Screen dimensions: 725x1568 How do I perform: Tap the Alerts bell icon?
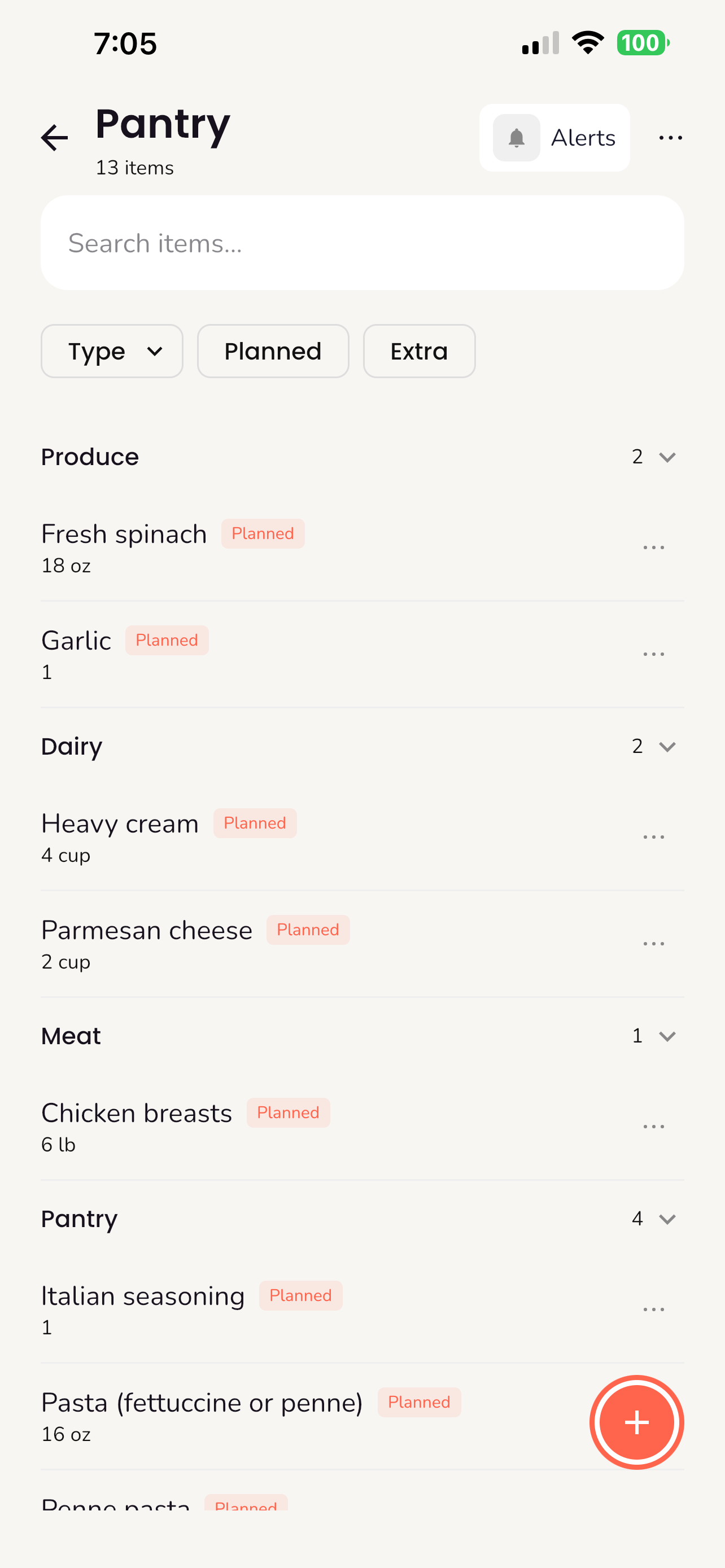(516, 137)
